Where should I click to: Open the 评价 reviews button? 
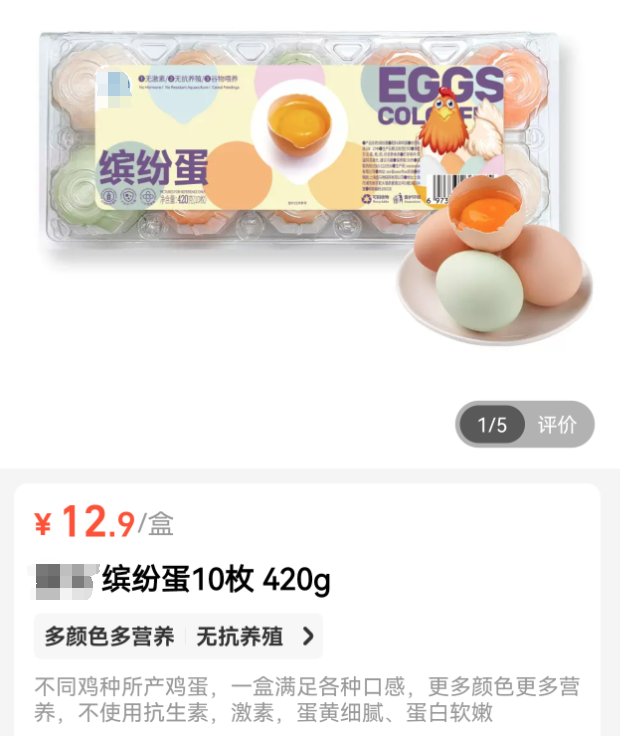click(x=557, y=425)
